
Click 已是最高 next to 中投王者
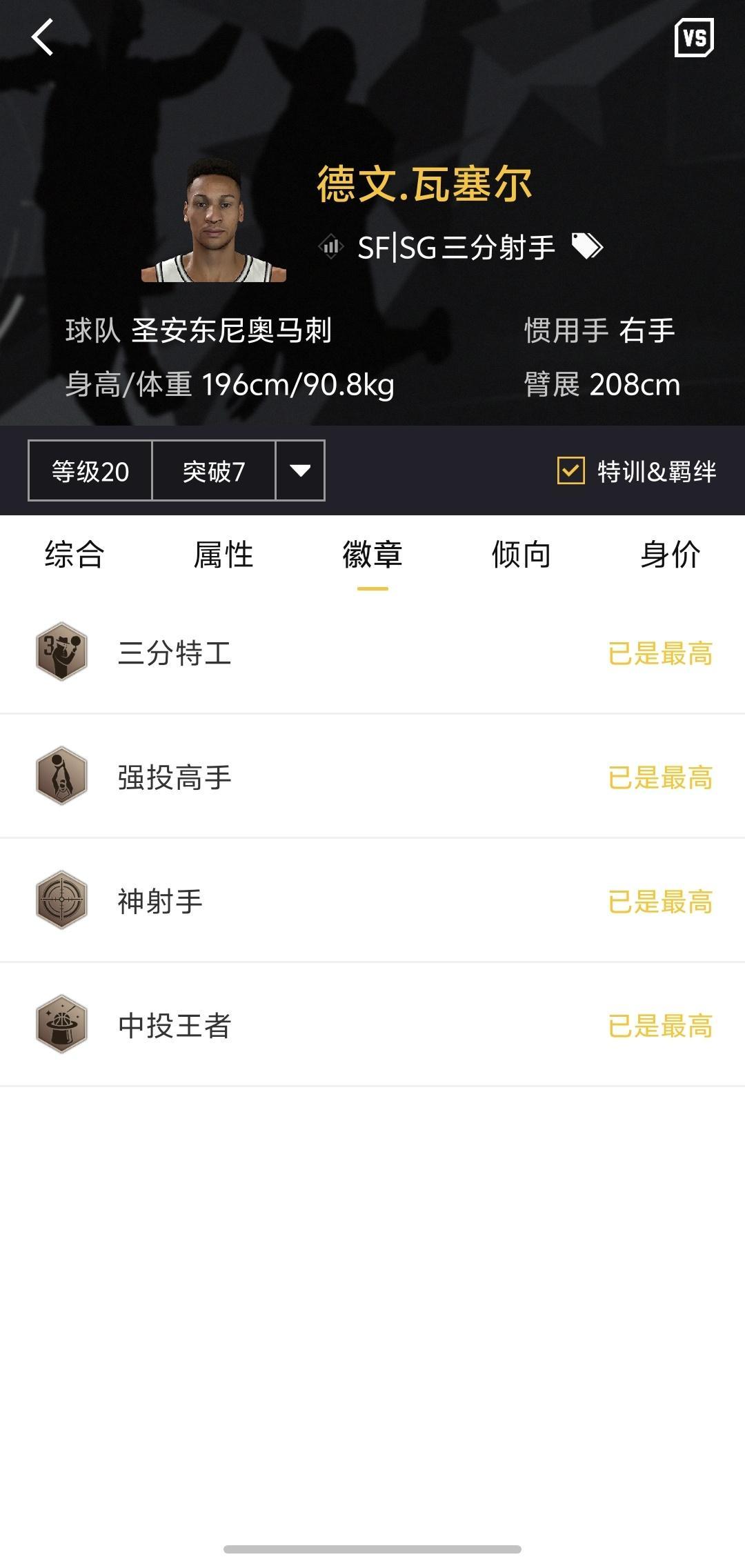point(659,1025)
